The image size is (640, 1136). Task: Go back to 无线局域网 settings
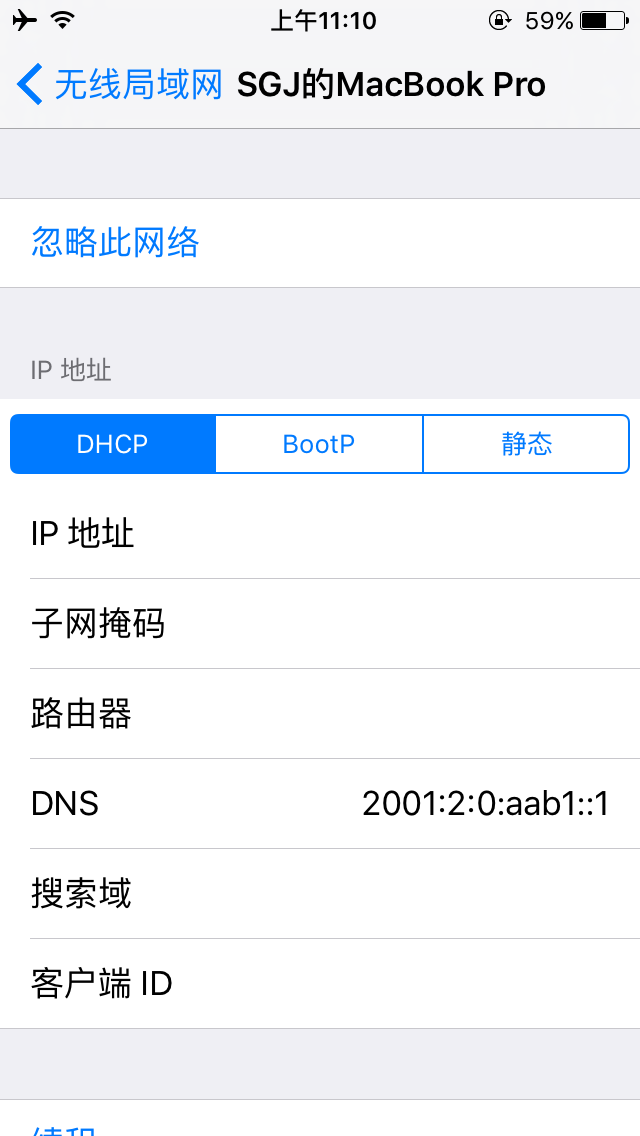pyautogui.click(x=120, y=85)
